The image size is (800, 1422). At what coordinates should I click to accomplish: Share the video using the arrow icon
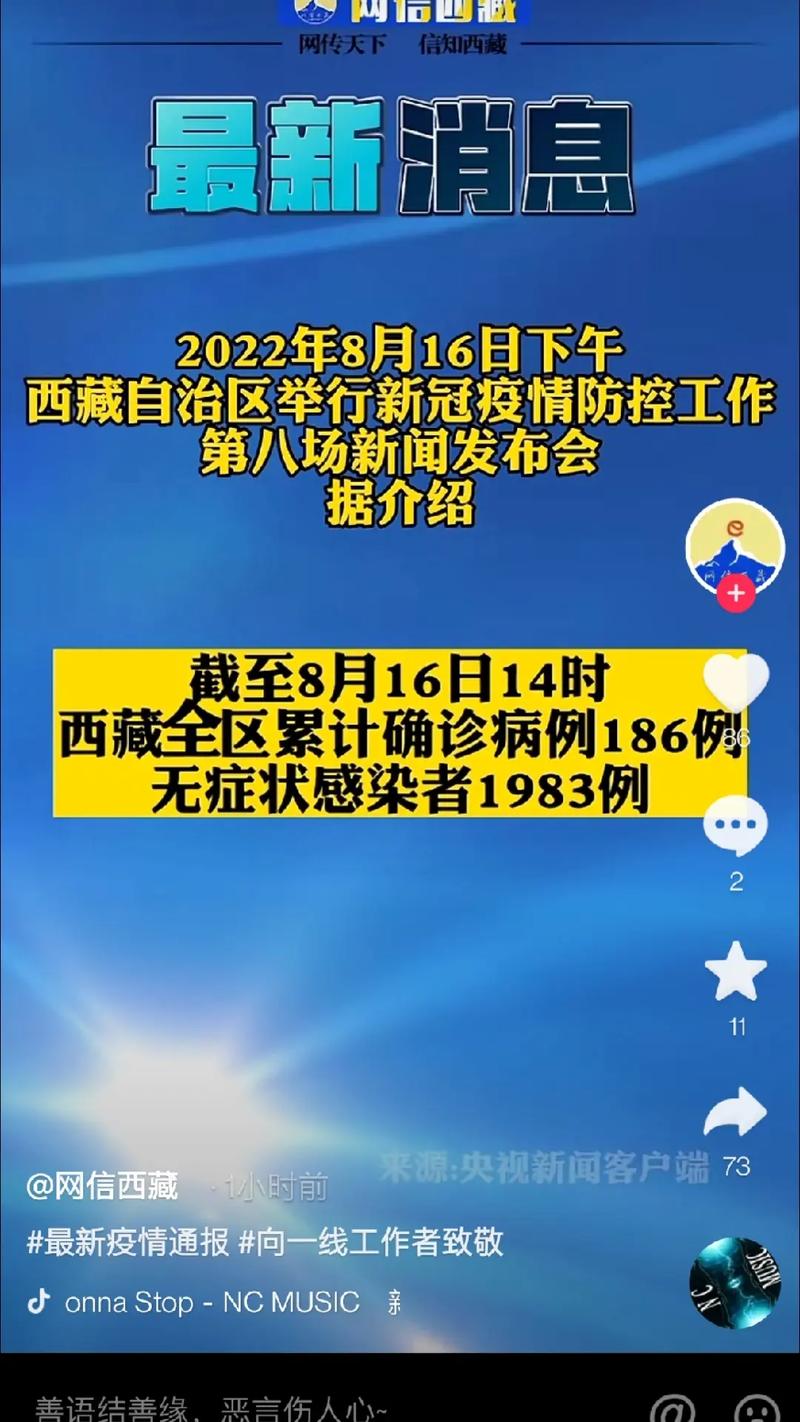(736, 1110)
